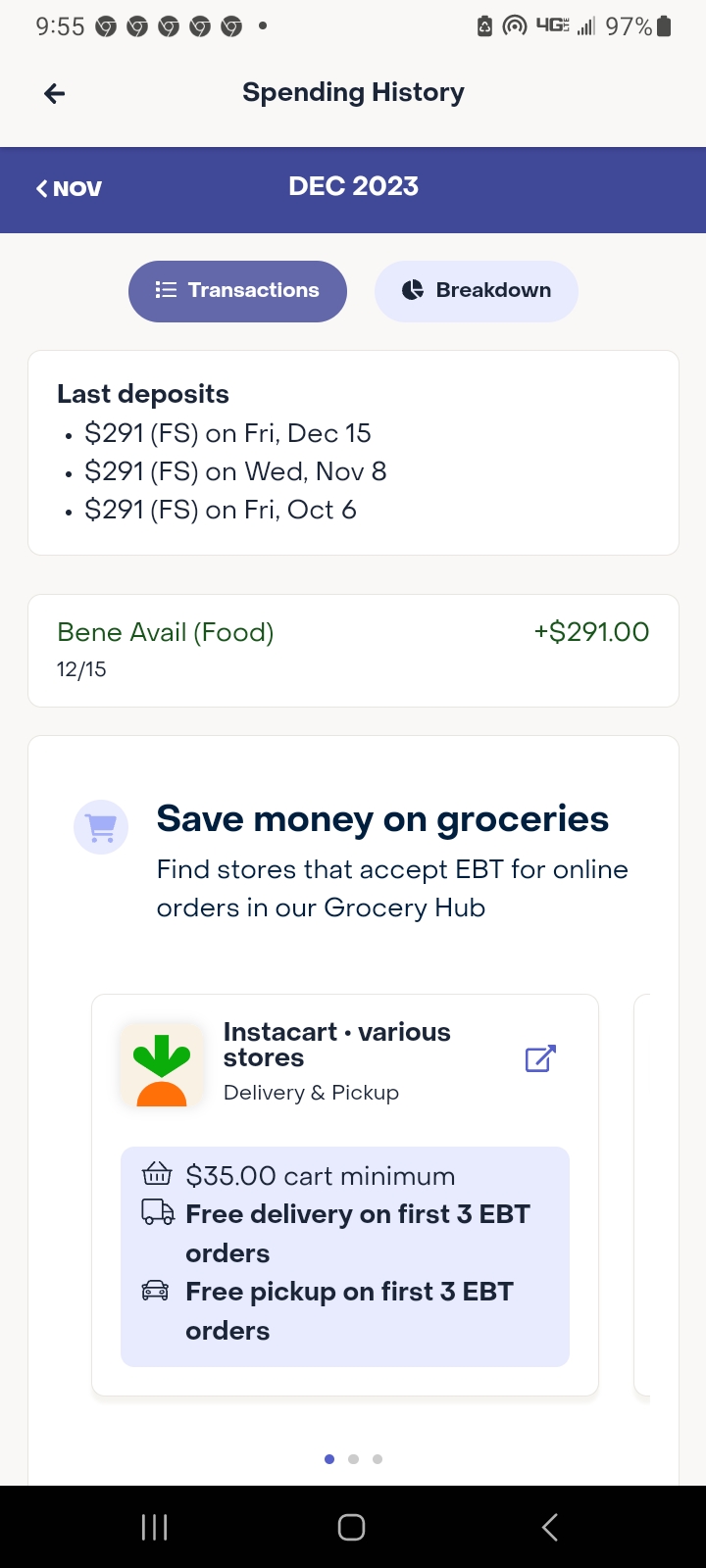
Task: Open the Instacart various stores card
Action: 345,1195
